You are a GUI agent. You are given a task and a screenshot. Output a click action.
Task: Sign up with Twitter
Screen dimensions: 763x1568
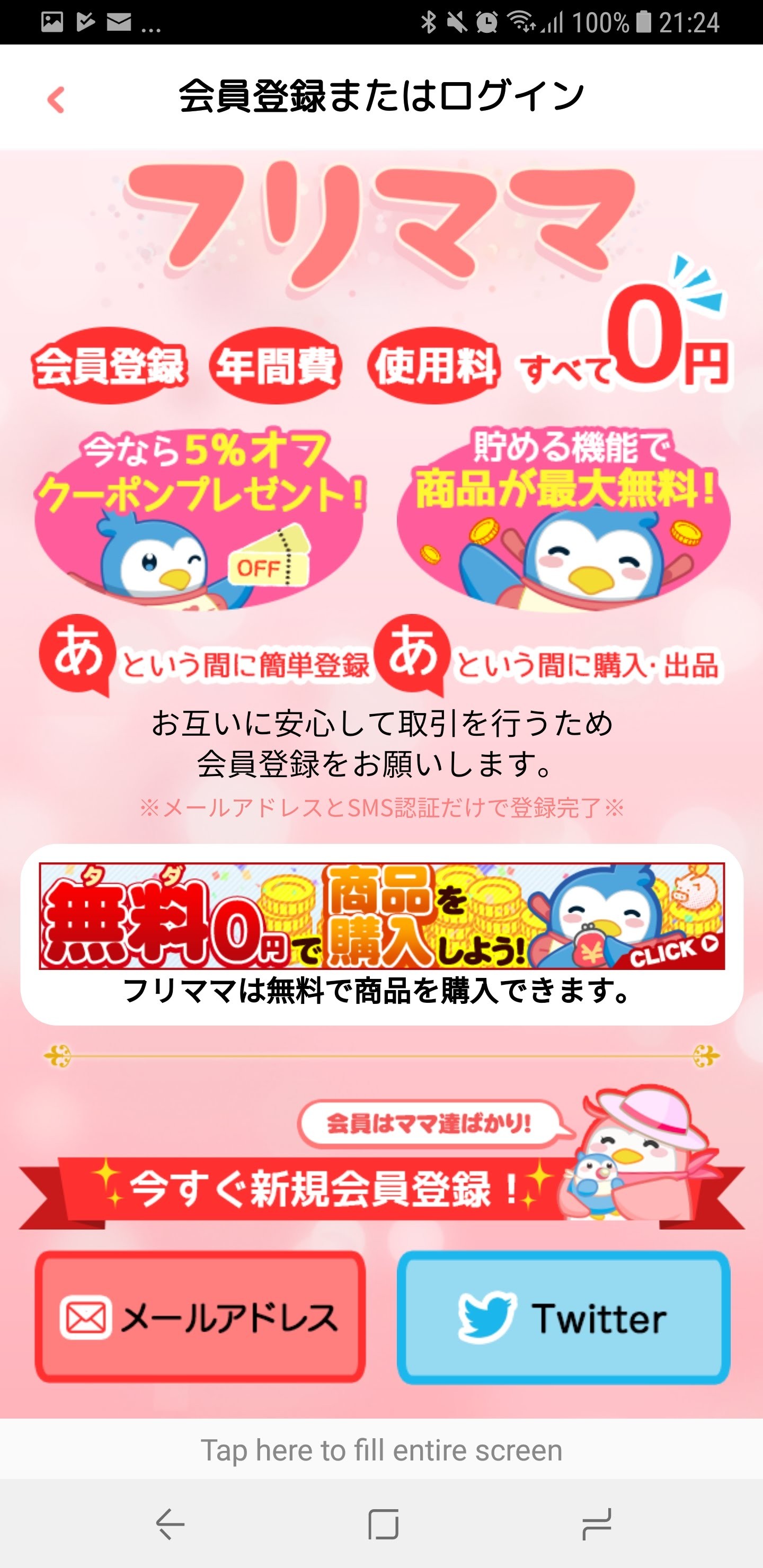click(563, 1317)
